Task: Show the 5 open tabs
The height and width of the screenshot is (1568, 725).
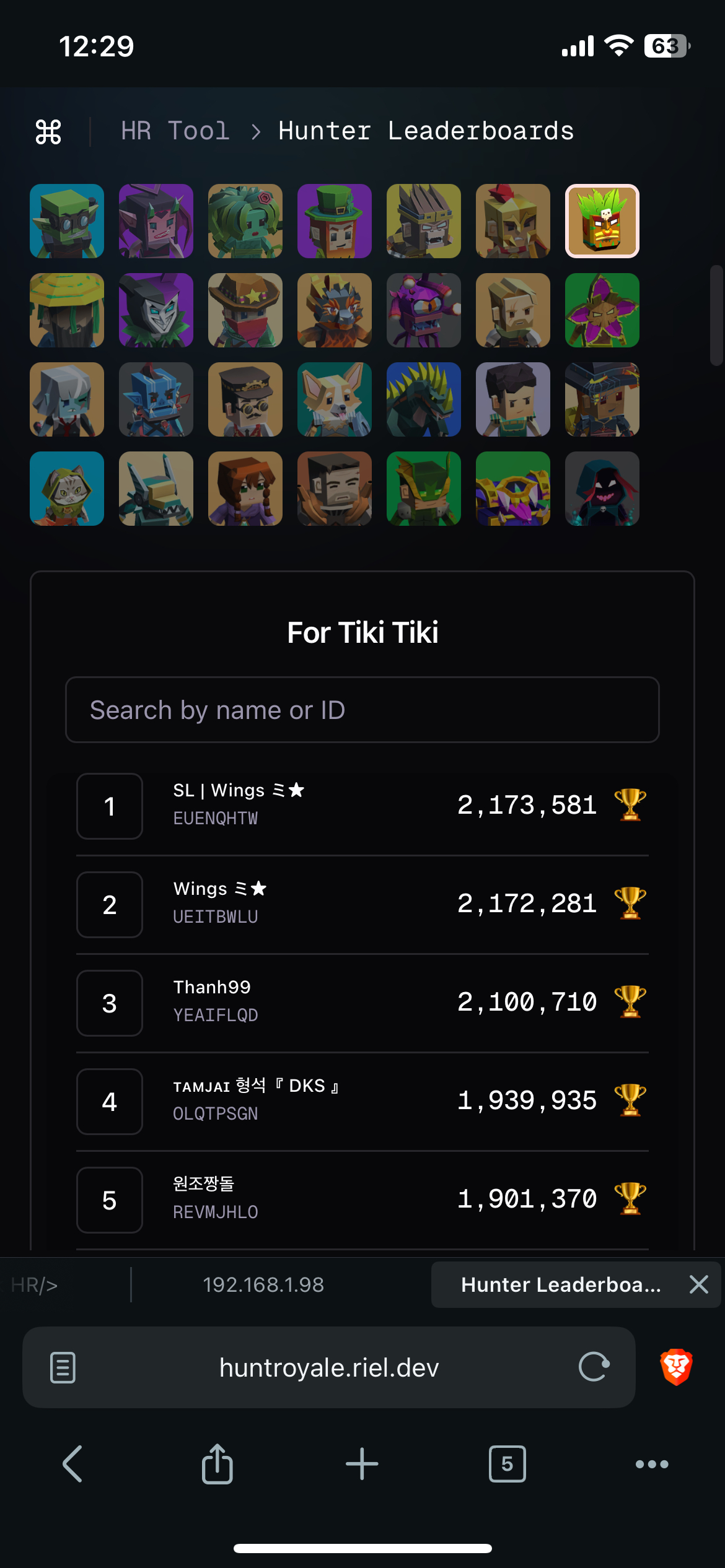Action: [507, 1464]
